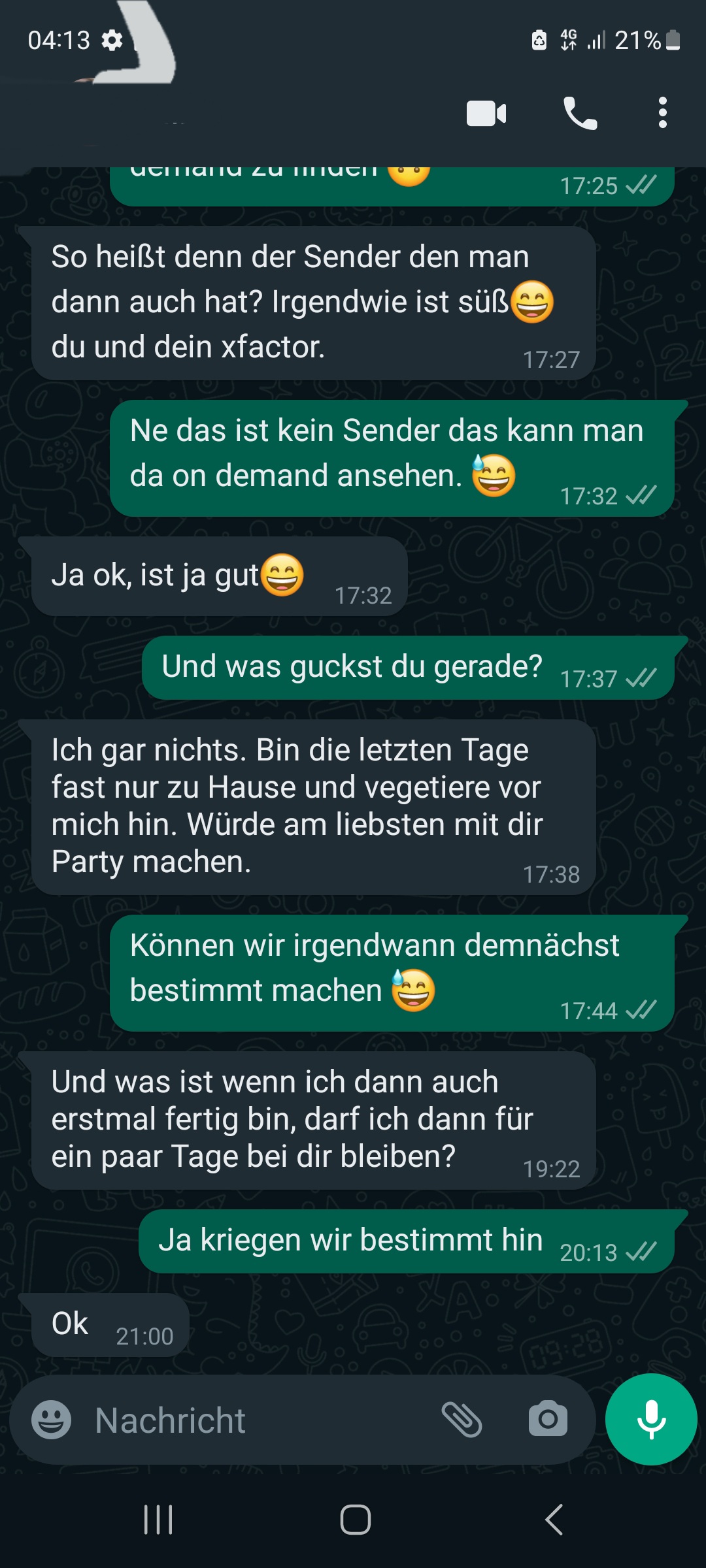Start a video call

486,114
